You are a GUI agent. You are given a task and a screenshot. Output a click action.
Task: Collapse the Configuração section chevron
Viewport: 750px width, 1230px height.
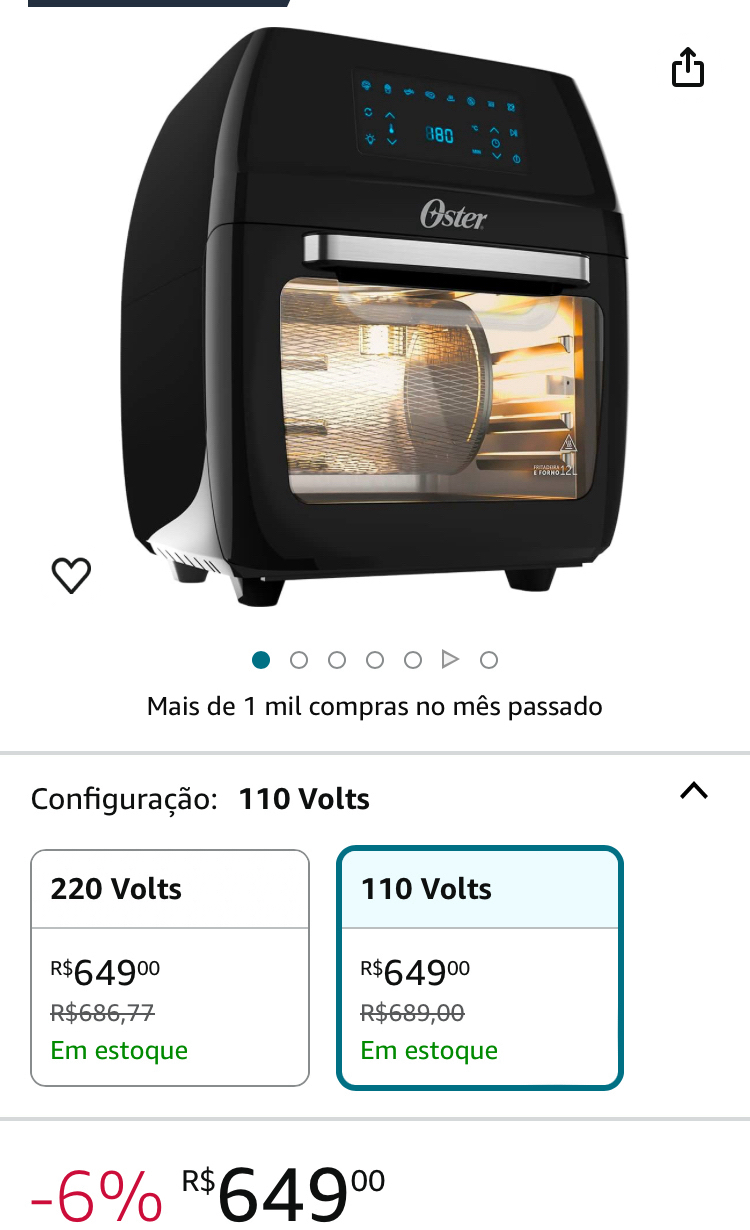coord(693,791)
